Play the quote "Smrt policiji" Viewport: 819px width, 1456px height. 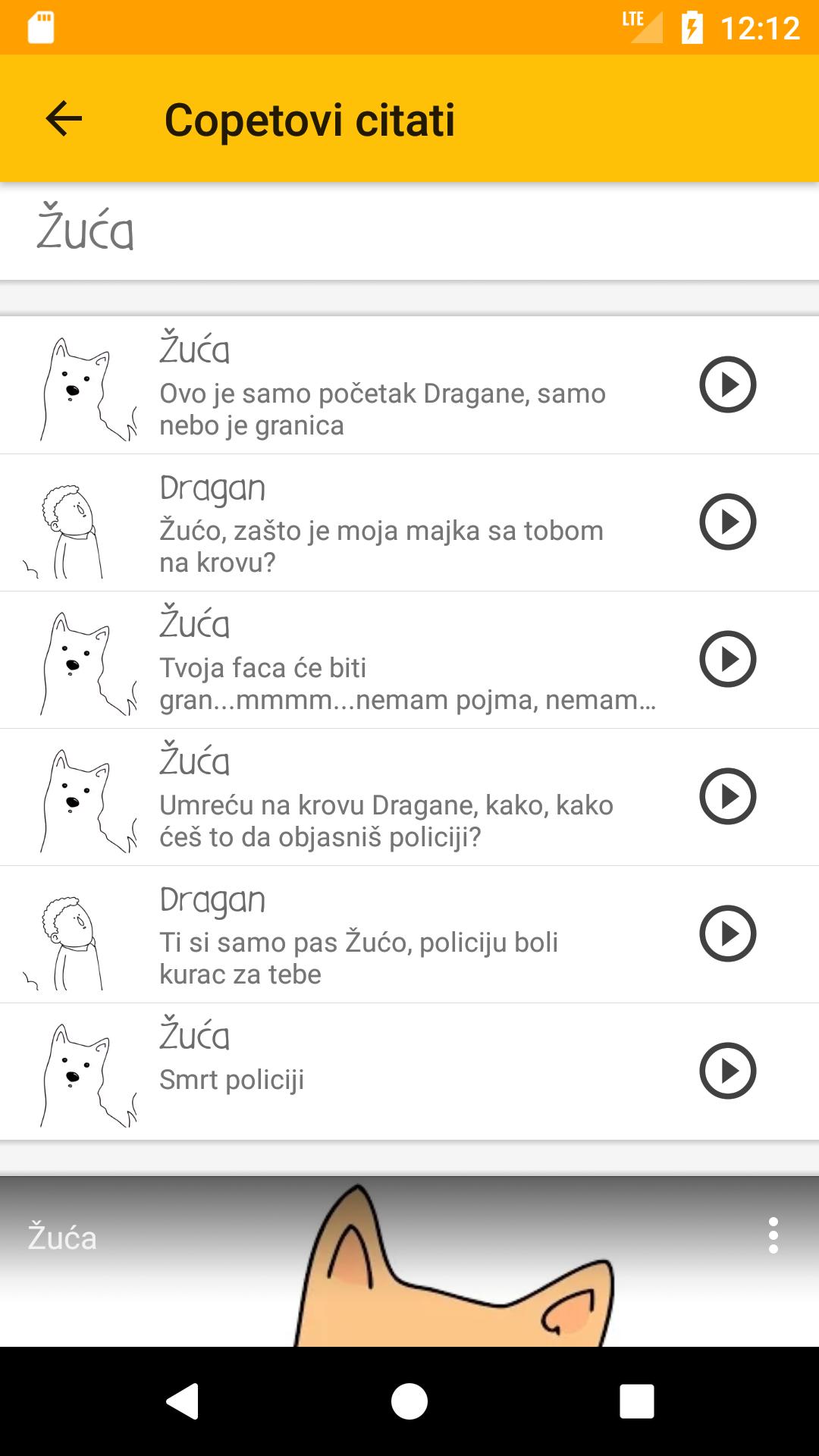pyautogui.click(x=727, y=1071)
